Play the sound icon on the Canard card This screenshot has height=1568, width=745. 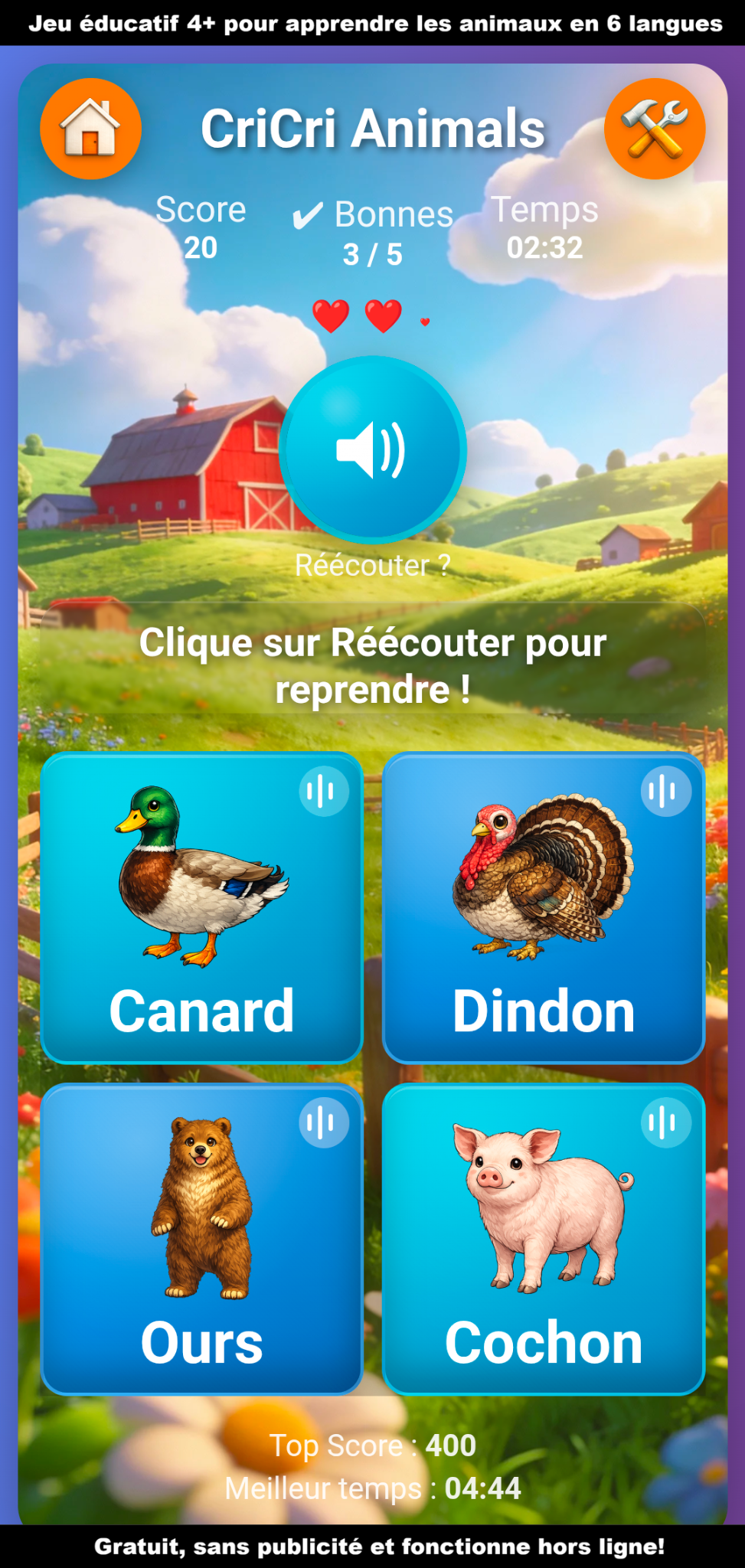coord(324,791)
